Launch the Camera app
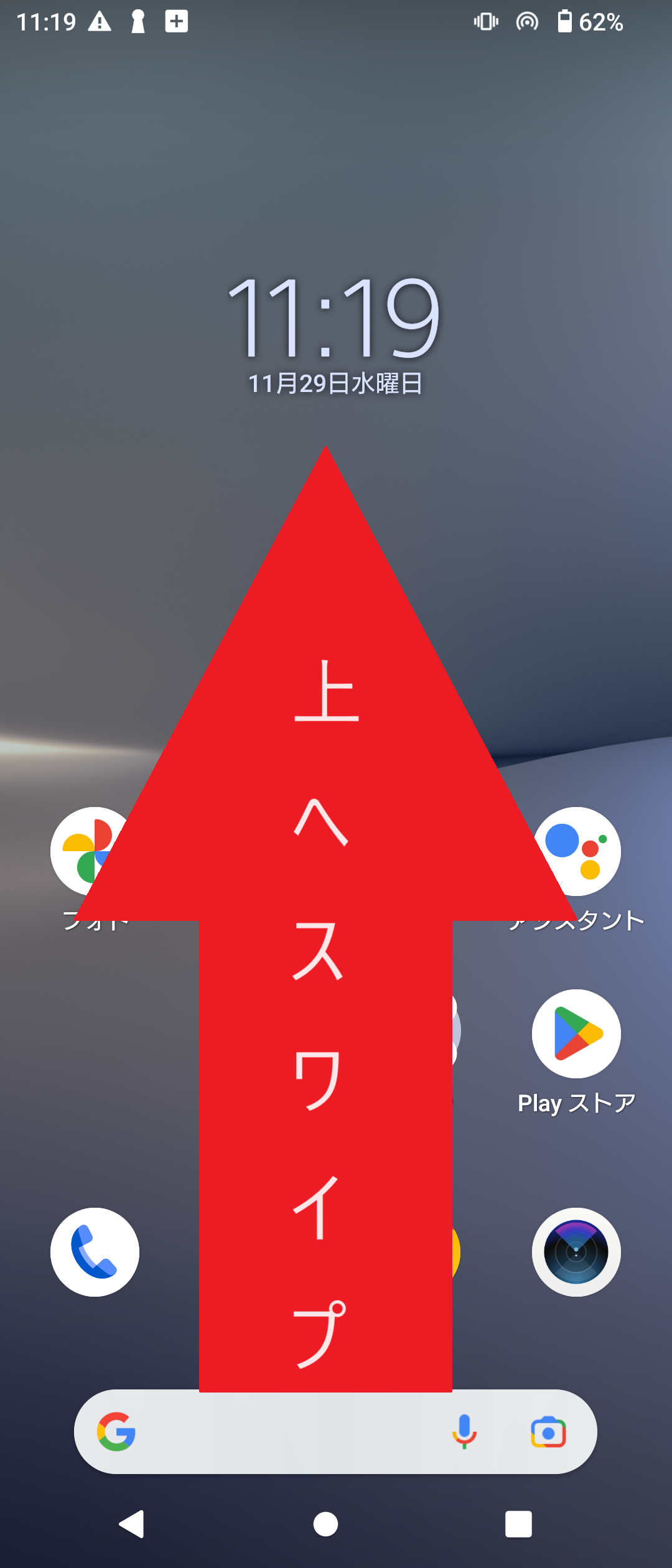672x1568 pixels. point(576,1253)
